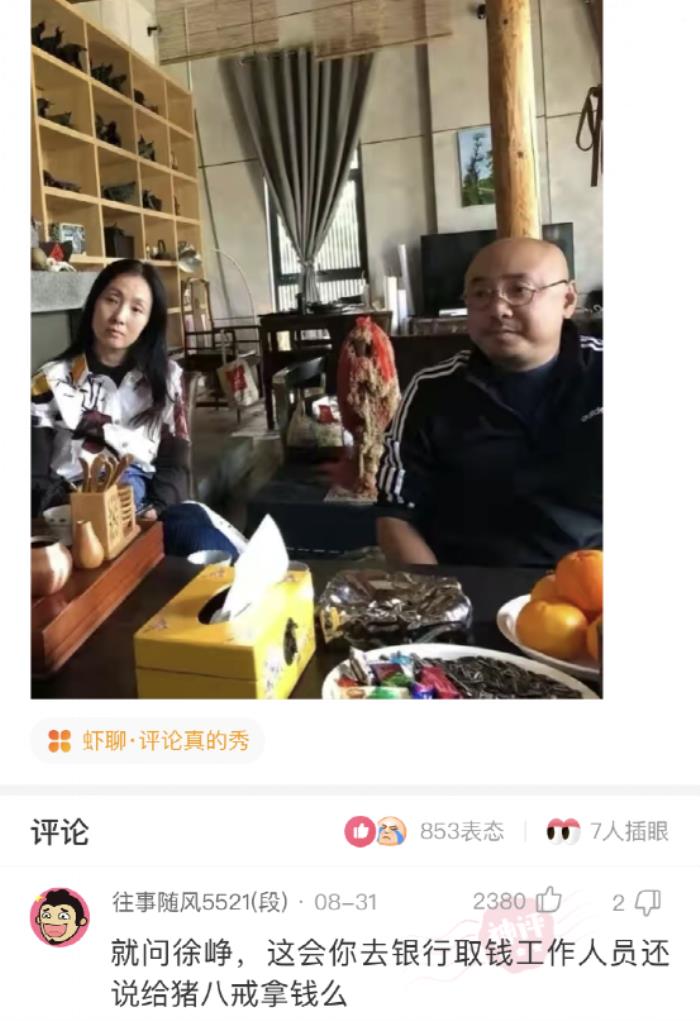Screen dimensions: 700x1021
Task: Open the photo in the post
Action: [316, 348]
